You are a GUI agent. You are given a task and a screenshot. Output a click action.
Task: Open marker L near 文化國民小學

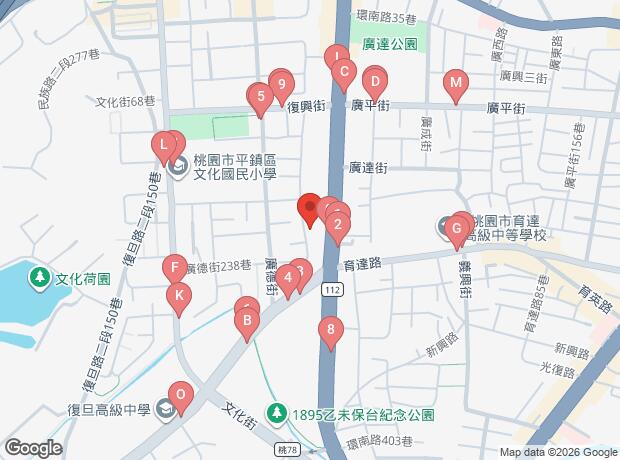[x=163, y=146]
